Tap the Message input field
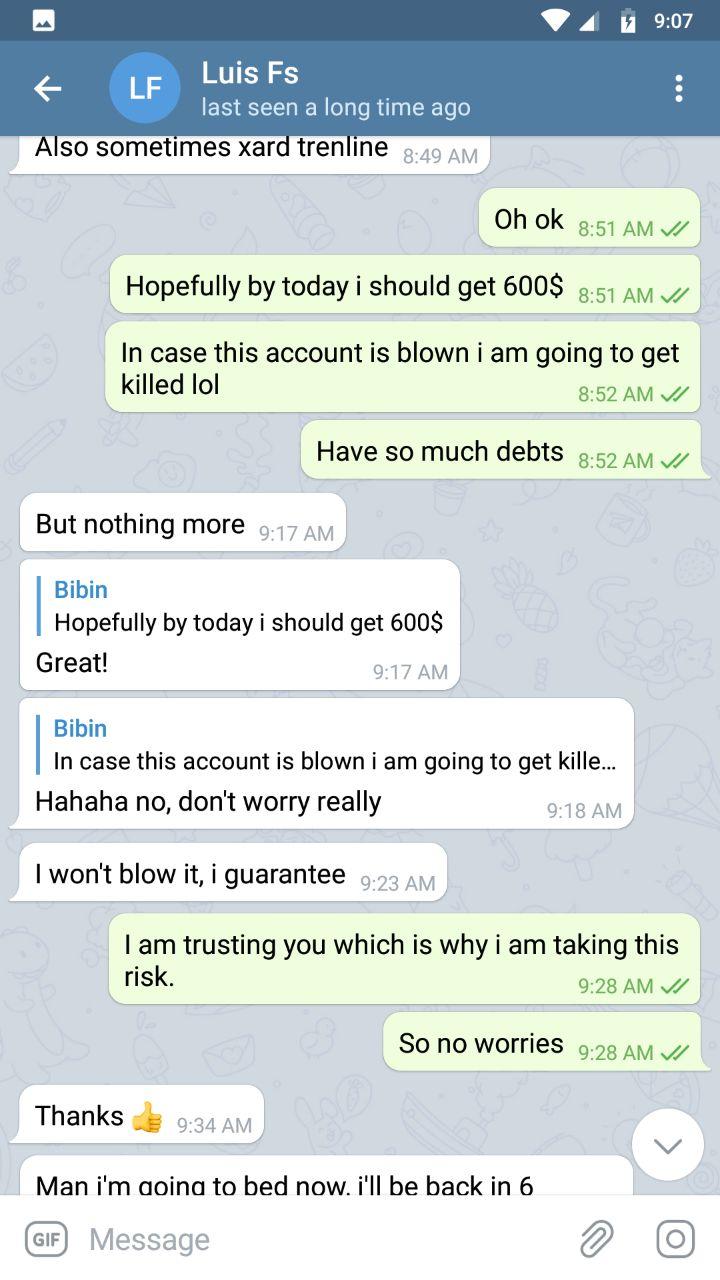This screenshot has height=1280, width=720. click(320, 1239)
